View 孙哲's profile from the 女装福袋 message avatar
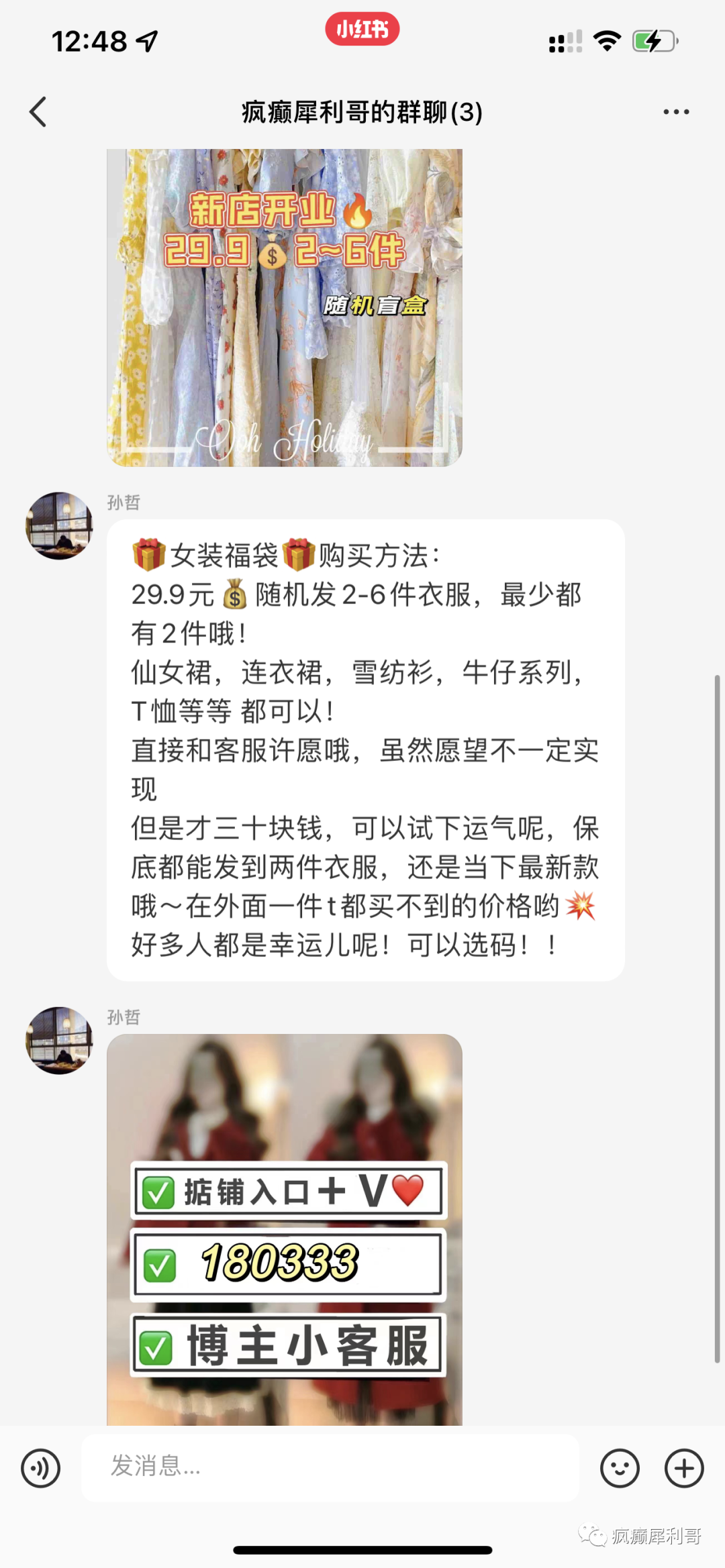The width and height of the screenshot is (725, 1568). pos(59,525)
